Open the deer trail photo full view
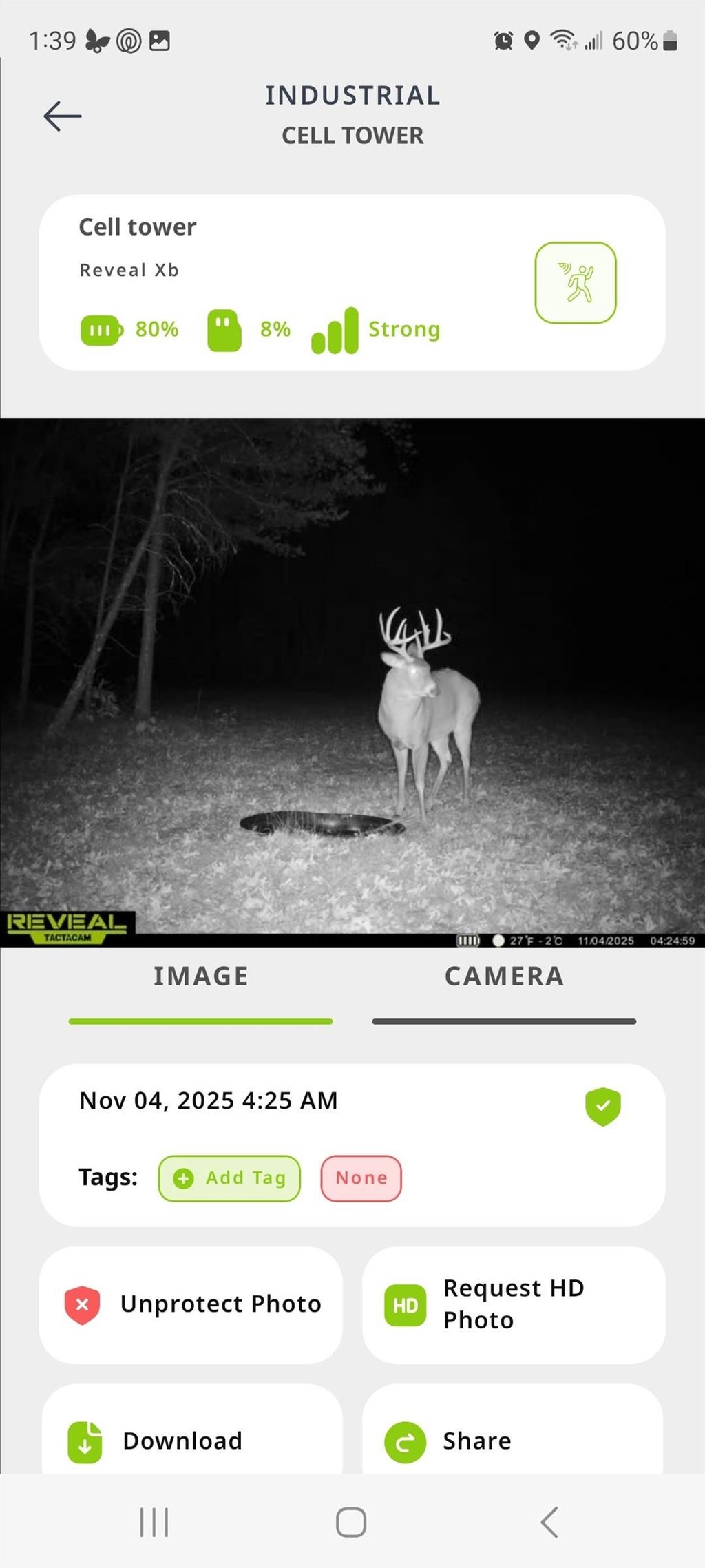Viewport: 705px width, 1568px height. coord(352,682)
